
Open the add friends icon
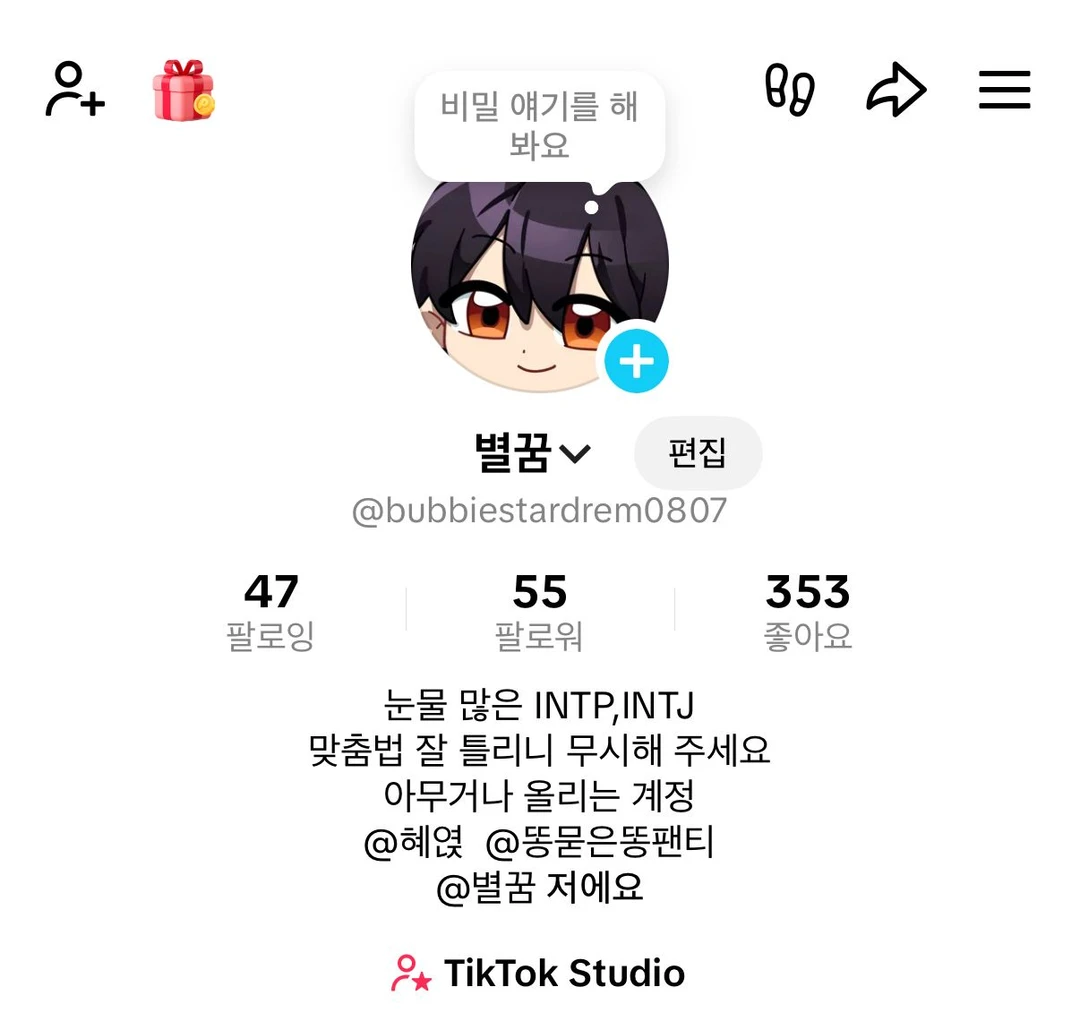click(75, 91)
